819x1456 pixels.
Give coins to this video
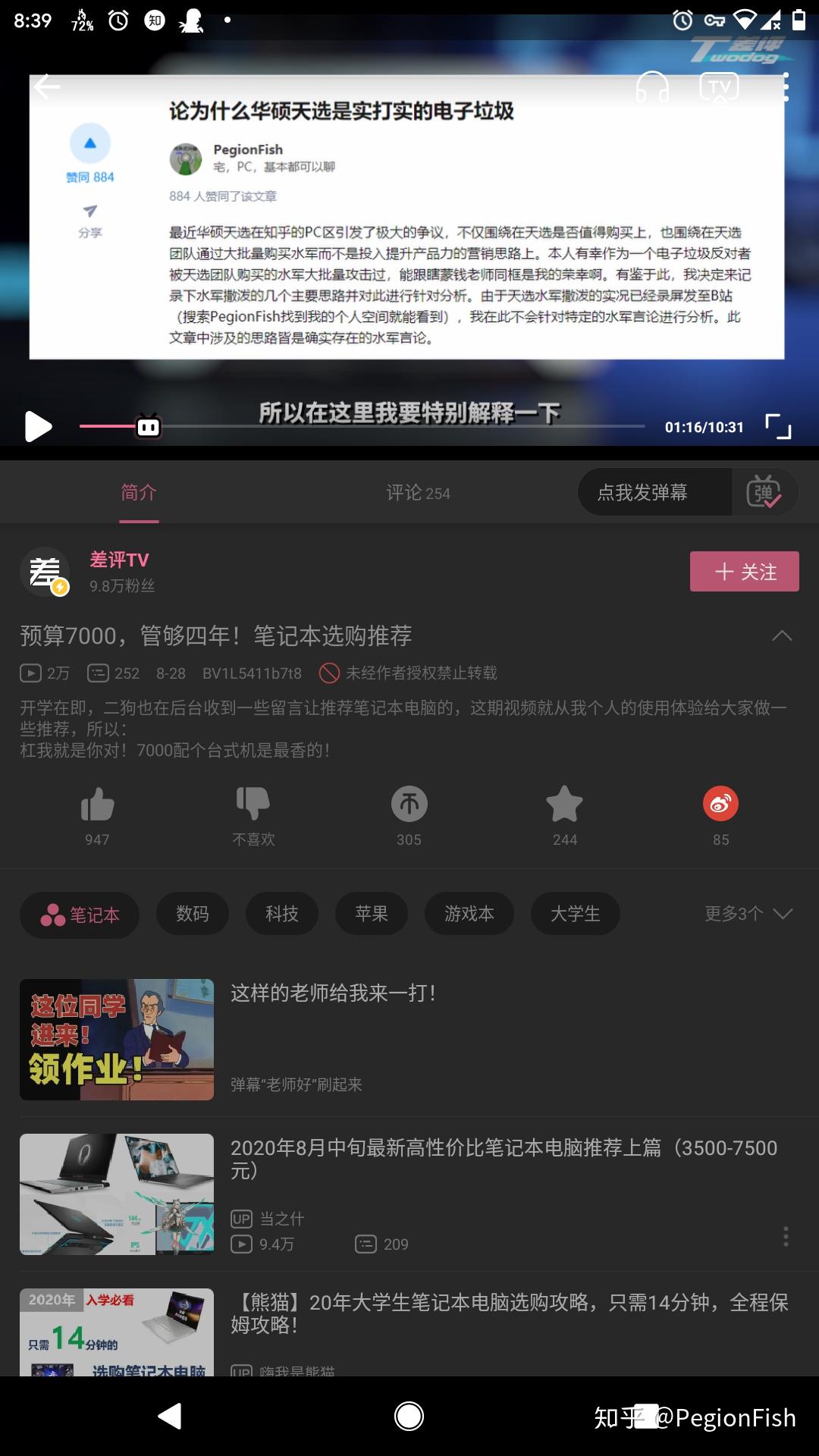tap(409, 805)
